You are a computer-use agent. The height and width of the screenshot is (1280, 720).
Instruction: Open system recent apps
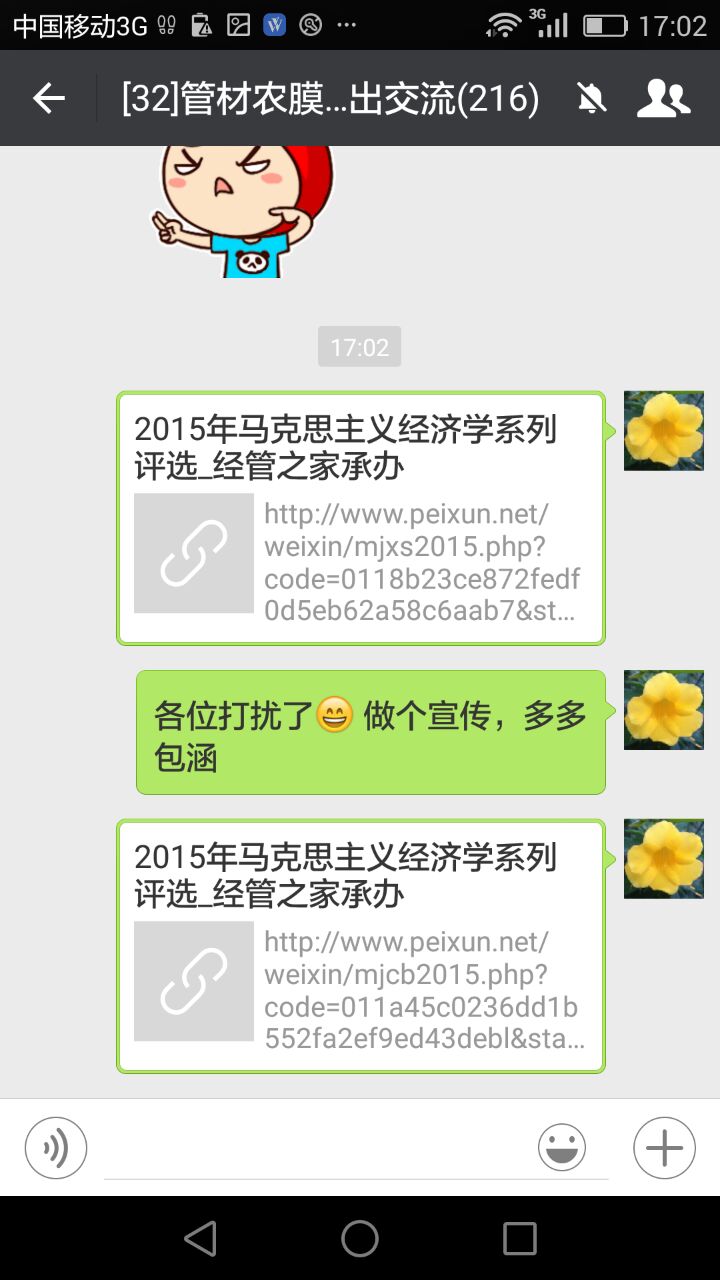pos(519,1239)
